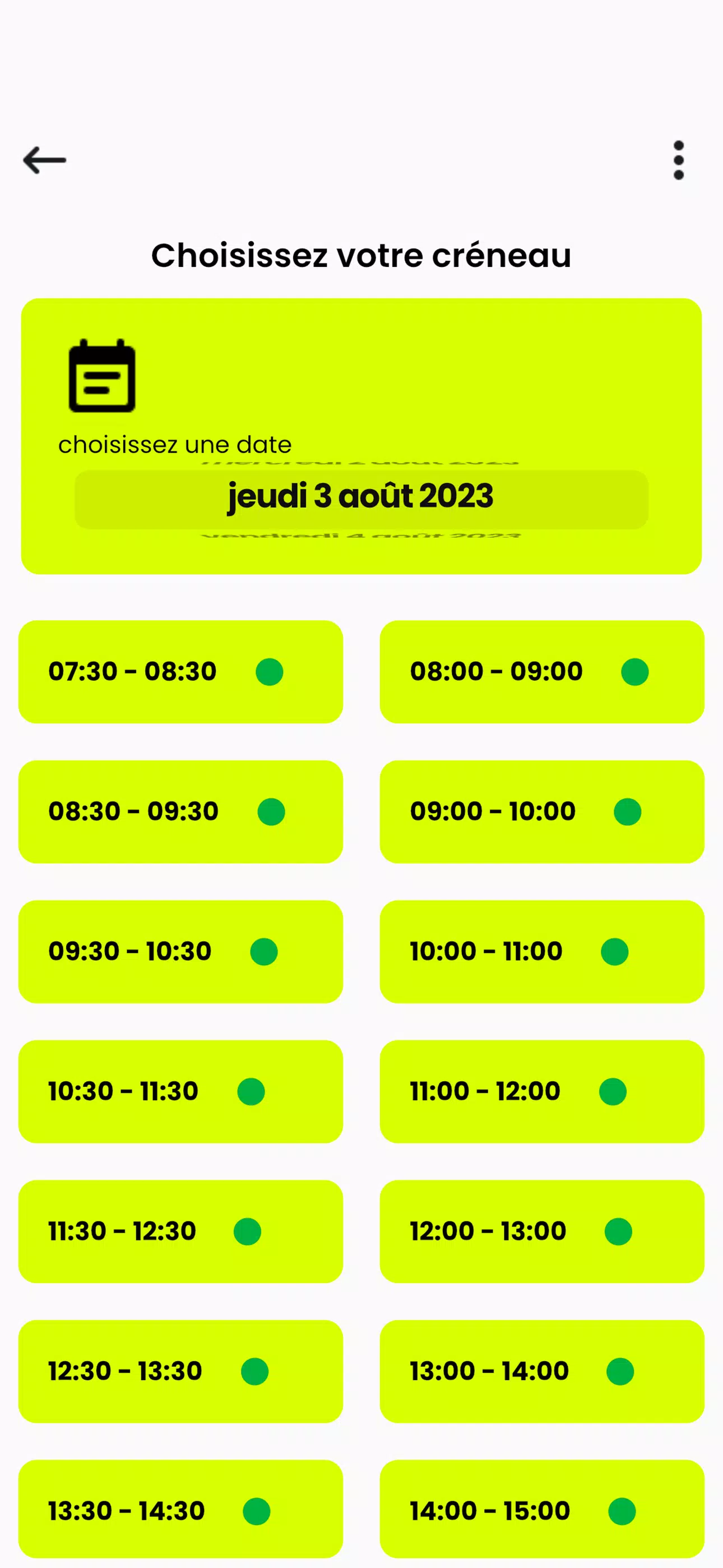Select the 07:30 - 08:30 slot

coord(180,671)
